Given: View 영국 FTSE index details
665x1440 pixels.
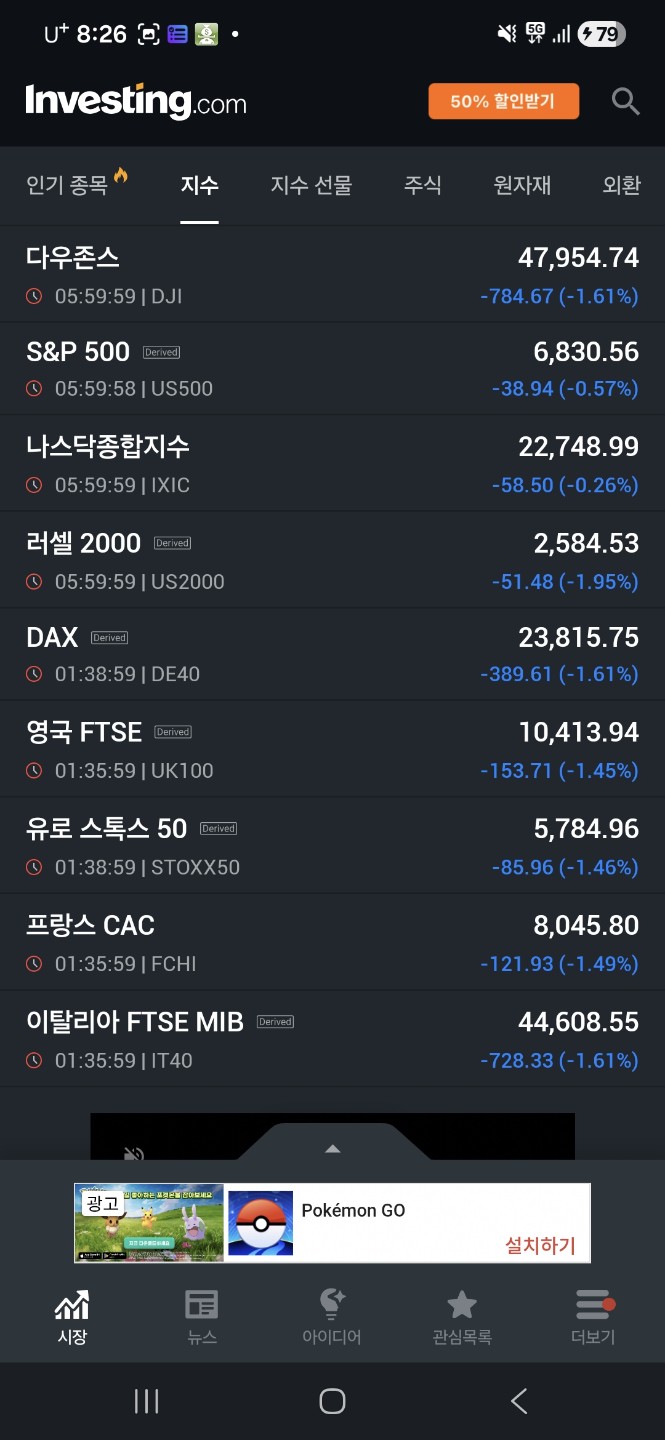Looking at the screenshot, I should coord(332,750).
